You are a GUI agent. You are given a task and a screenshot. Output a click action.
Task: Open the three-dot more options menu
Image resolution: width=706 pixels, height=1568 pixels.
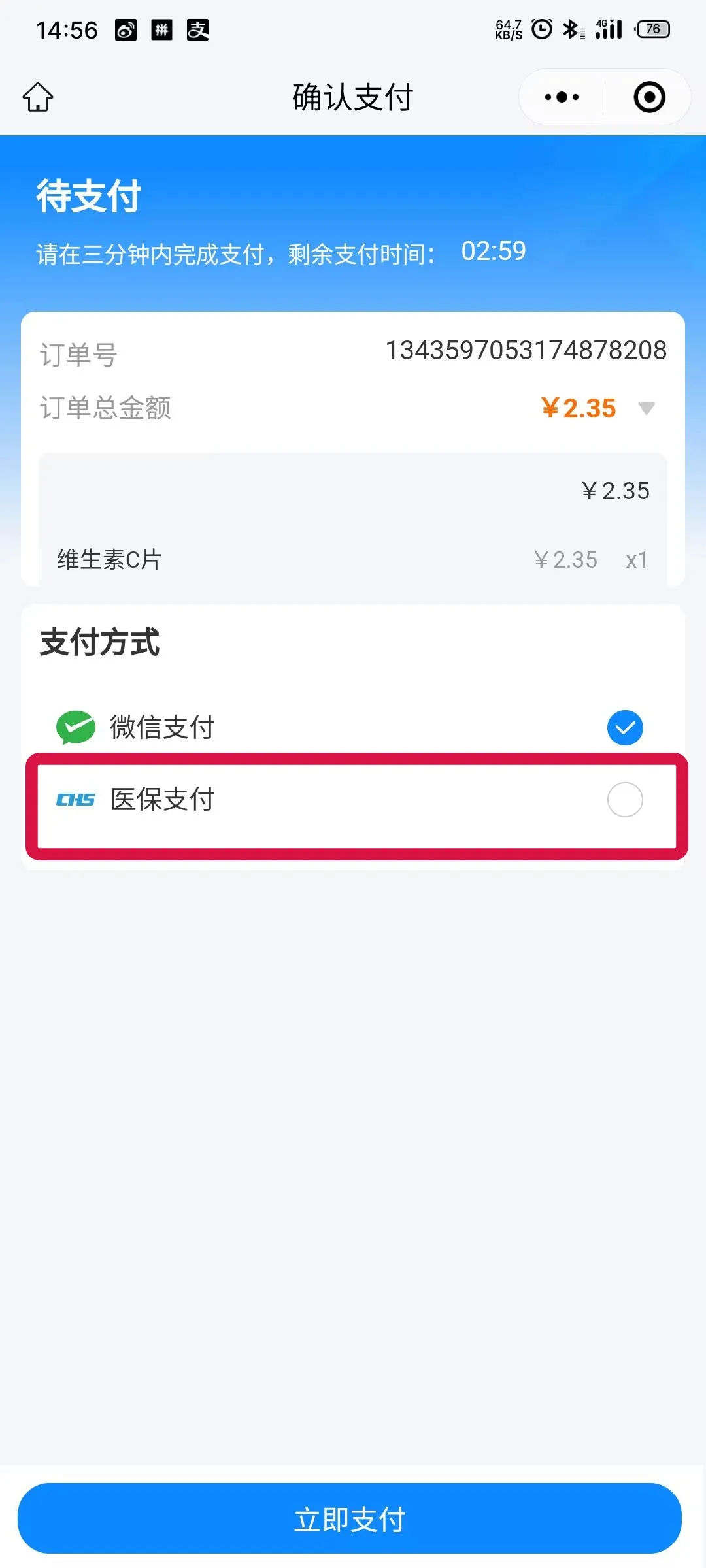pos(562,97)
